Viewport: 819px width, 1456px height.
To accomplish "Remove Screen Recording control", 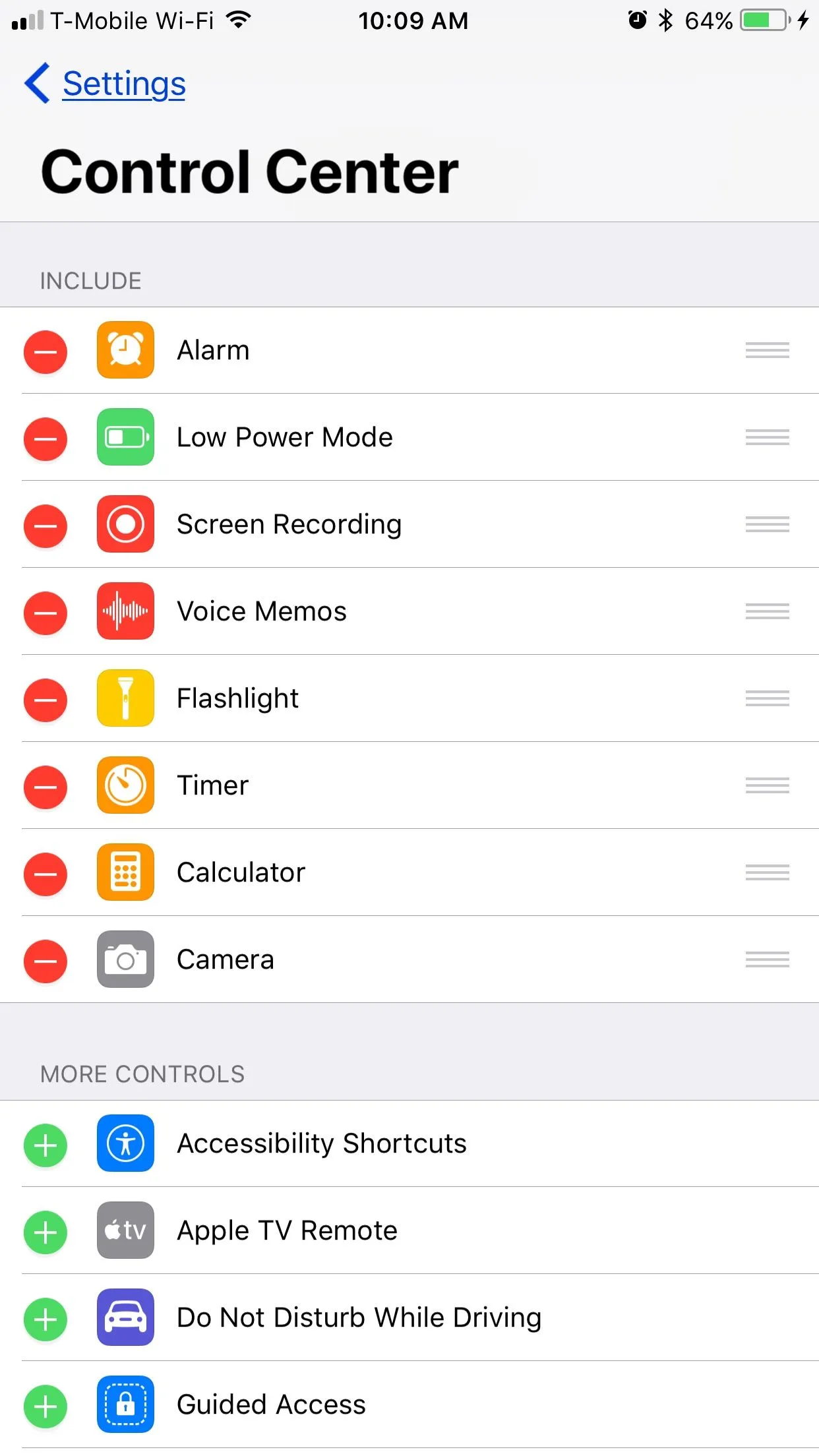I will pos(45,526).
